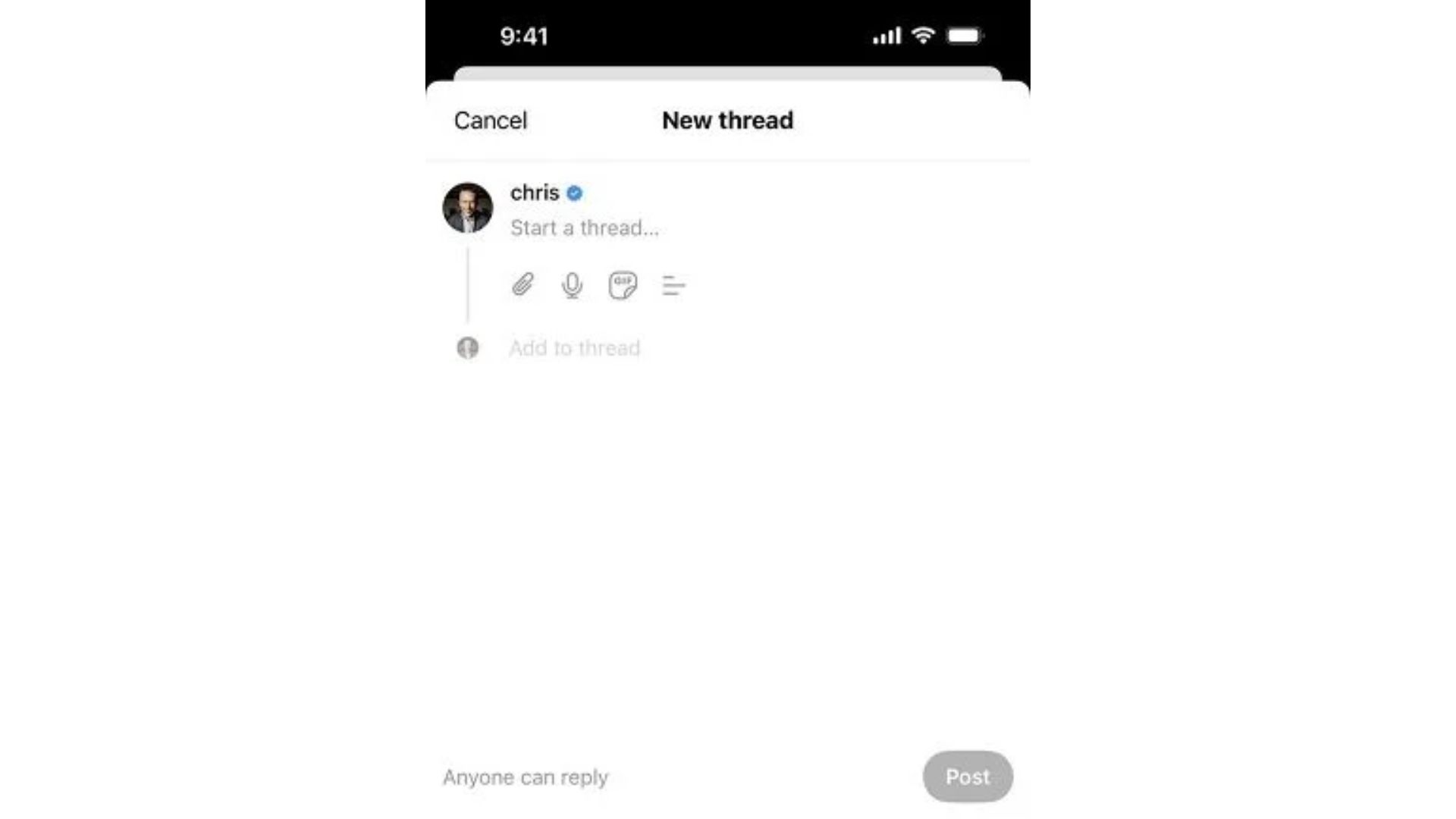Tap Add to thread
Viewport: 1456px width, 819px height.
(x=574, y=348)
